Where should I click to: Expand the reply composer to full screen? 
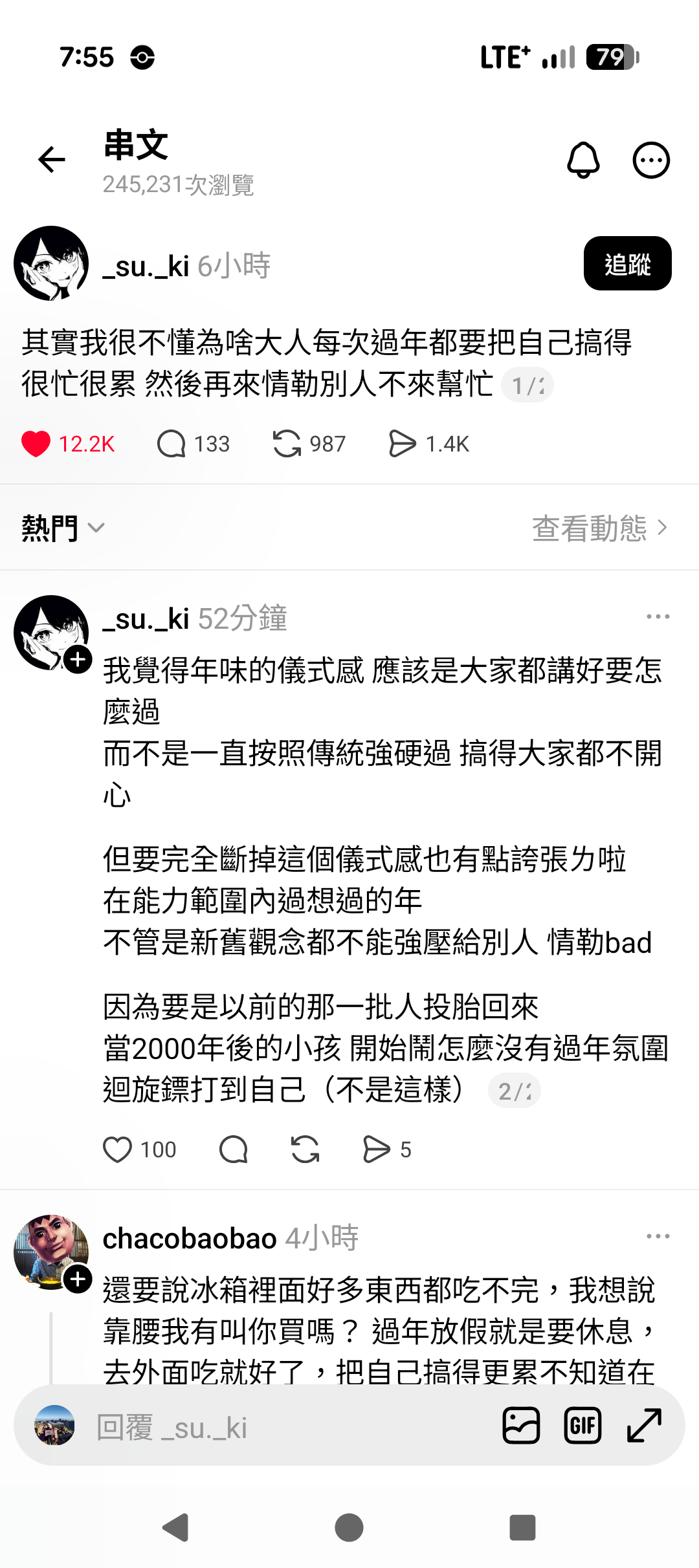point(645,1426)
